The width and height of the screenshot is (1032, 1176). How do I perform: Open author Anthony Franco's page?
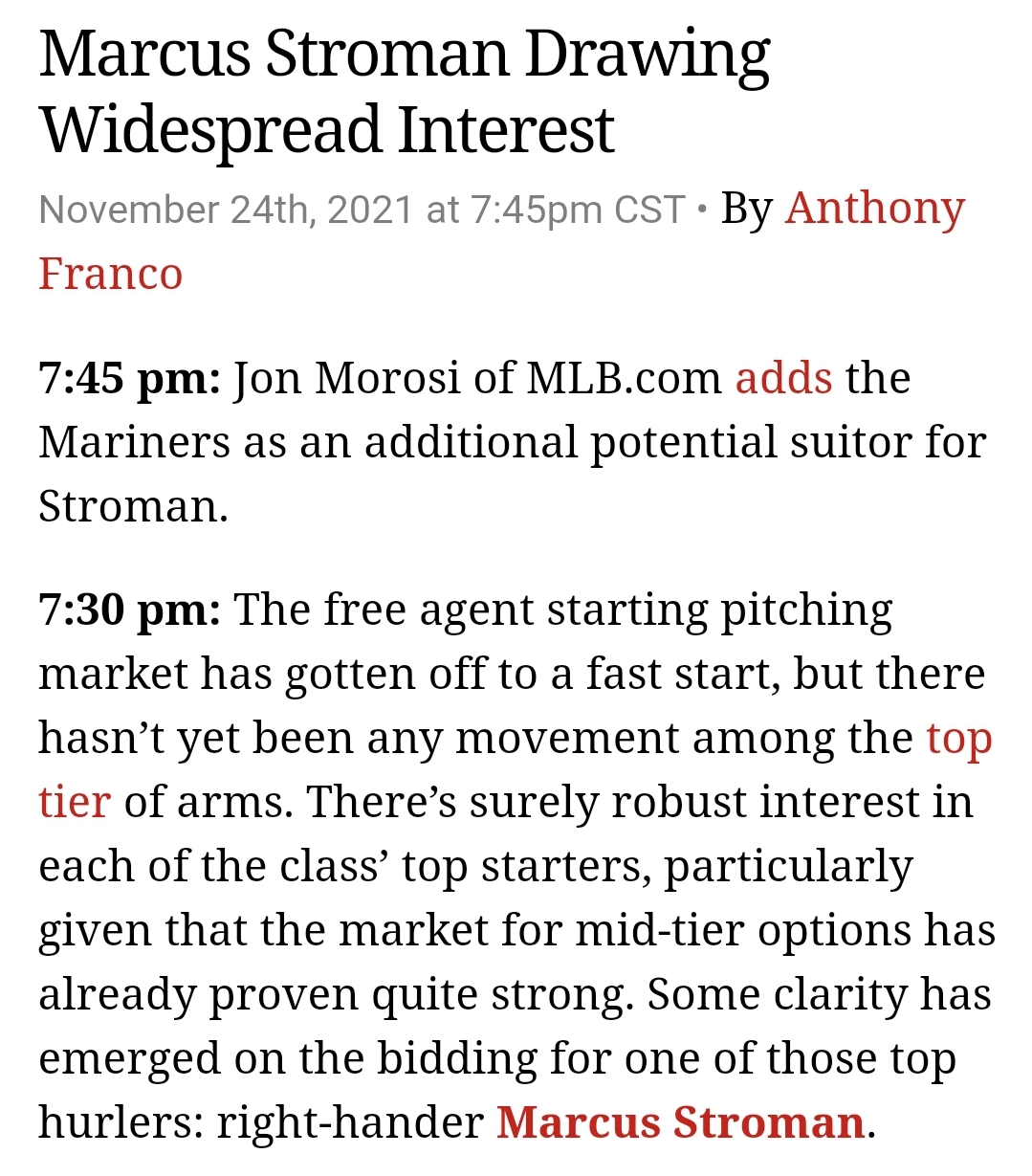[874, 210]
